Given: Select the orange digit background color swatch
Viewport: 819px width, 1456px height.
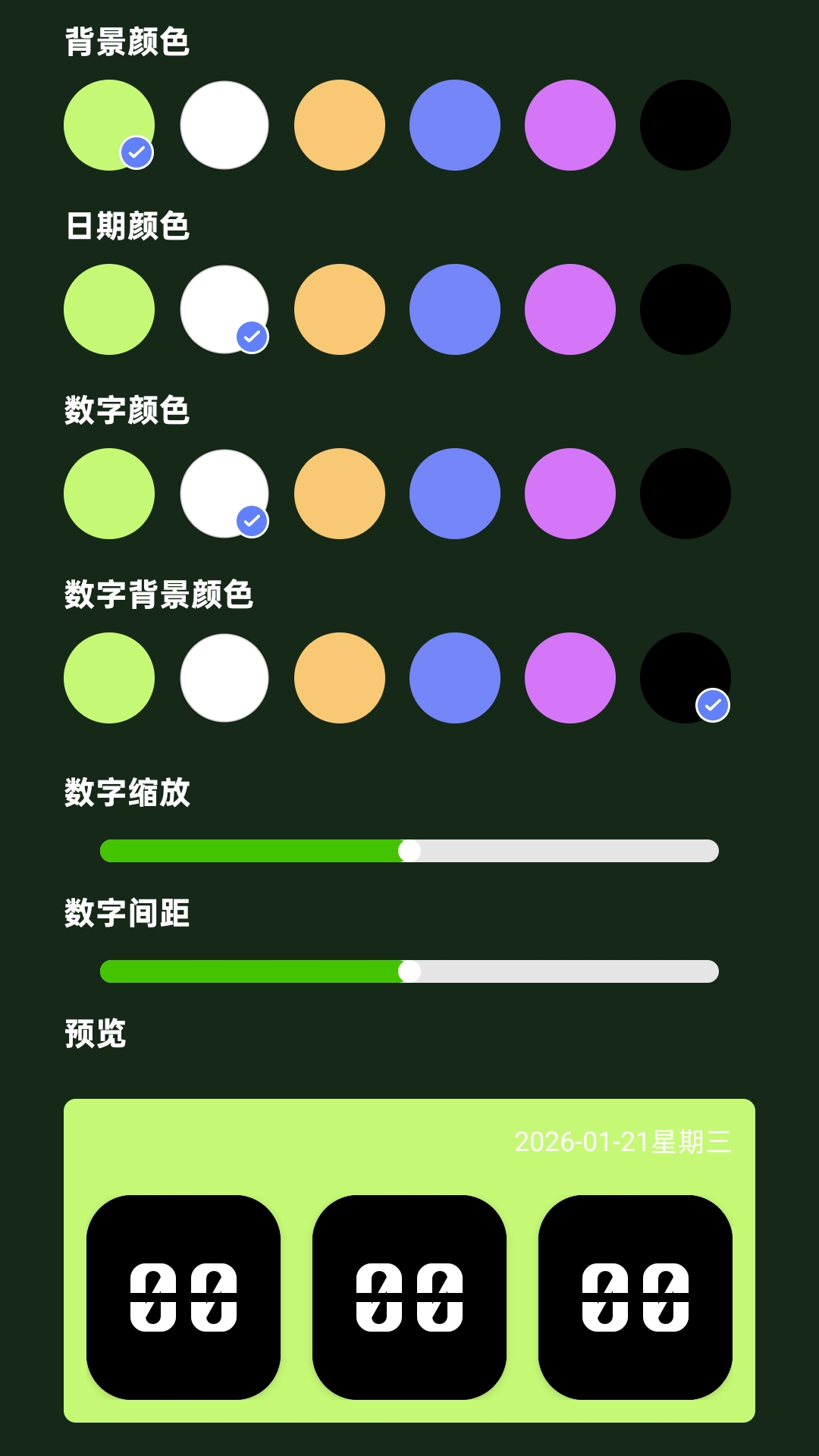Looking at the screenshot, I should (340, 679).
